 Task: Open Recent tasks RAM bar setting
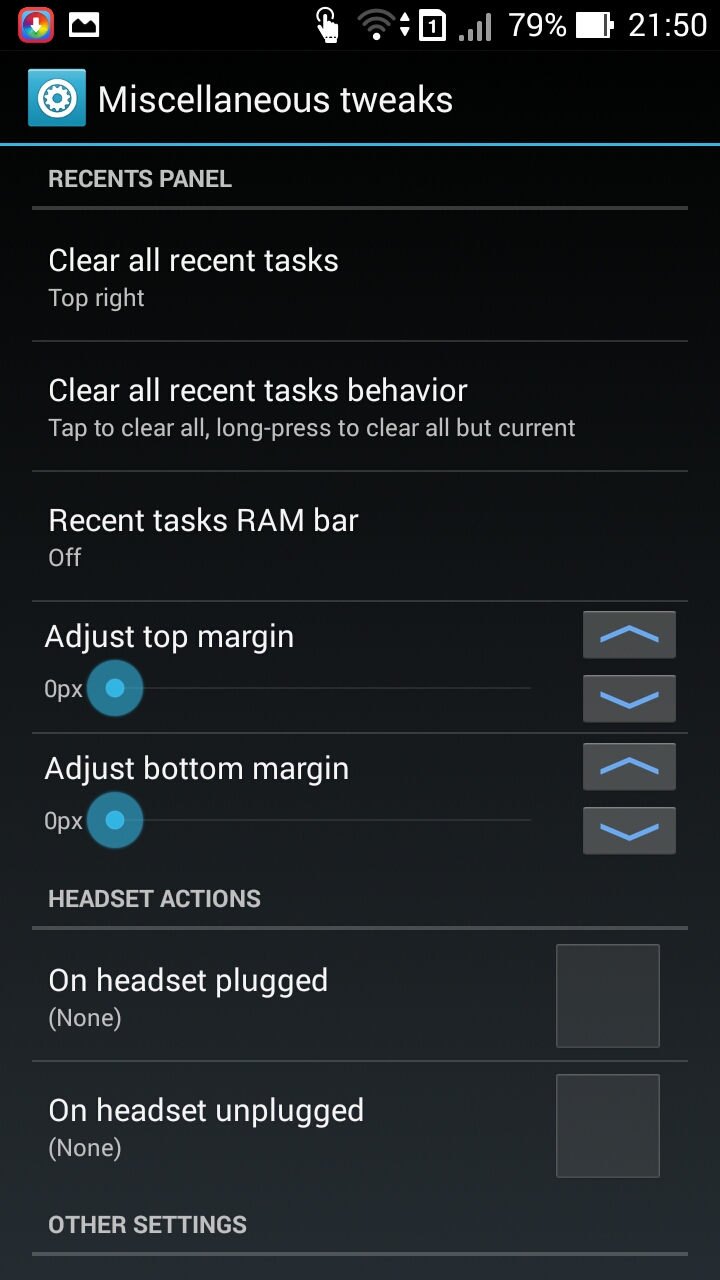click(x=360, y=537)
